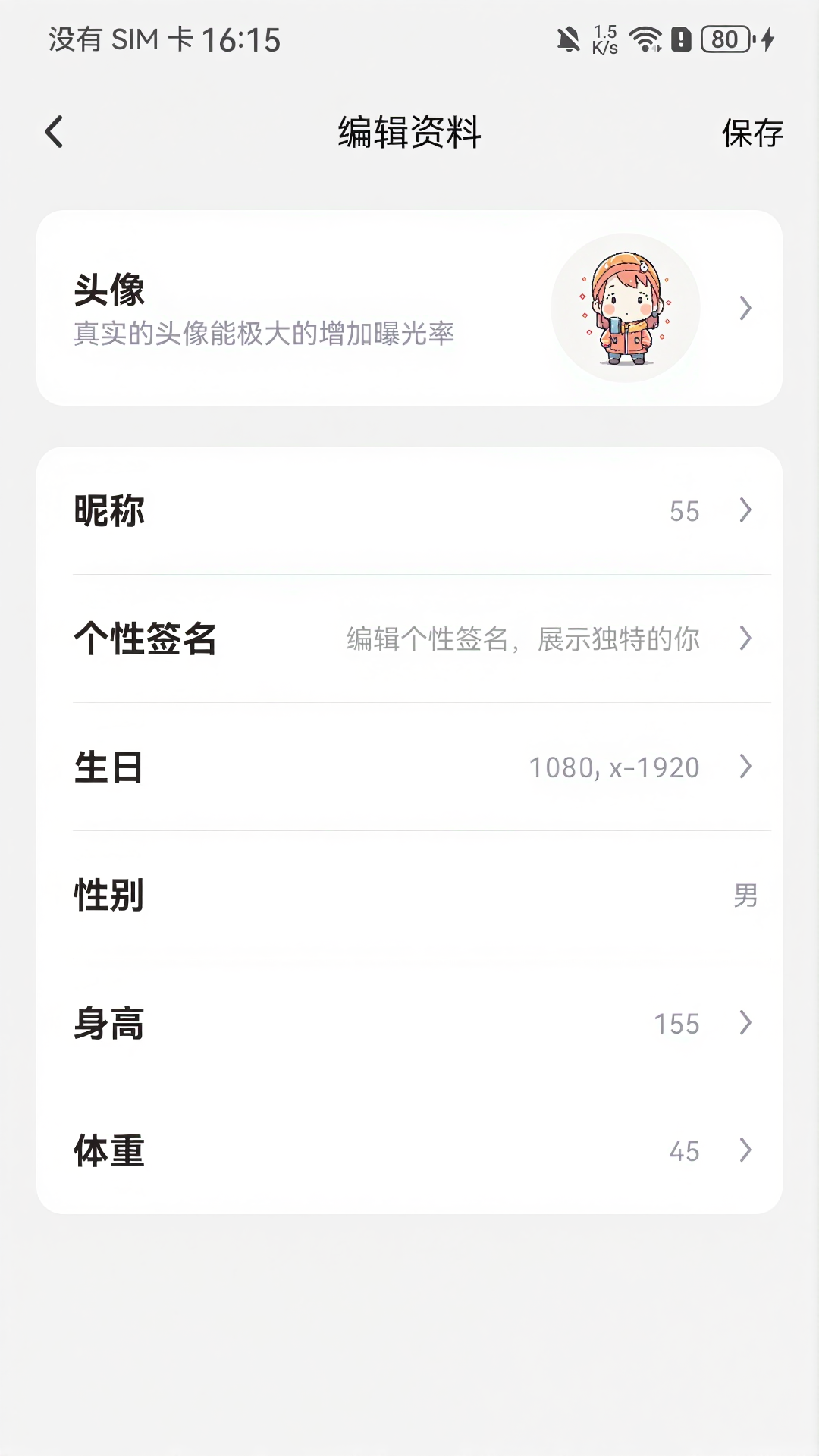Viewport: 819px width, 1456px height.
Task: Tap 编辑个性签名 placeholder to edit signature
Action: [x=523, y=641]
